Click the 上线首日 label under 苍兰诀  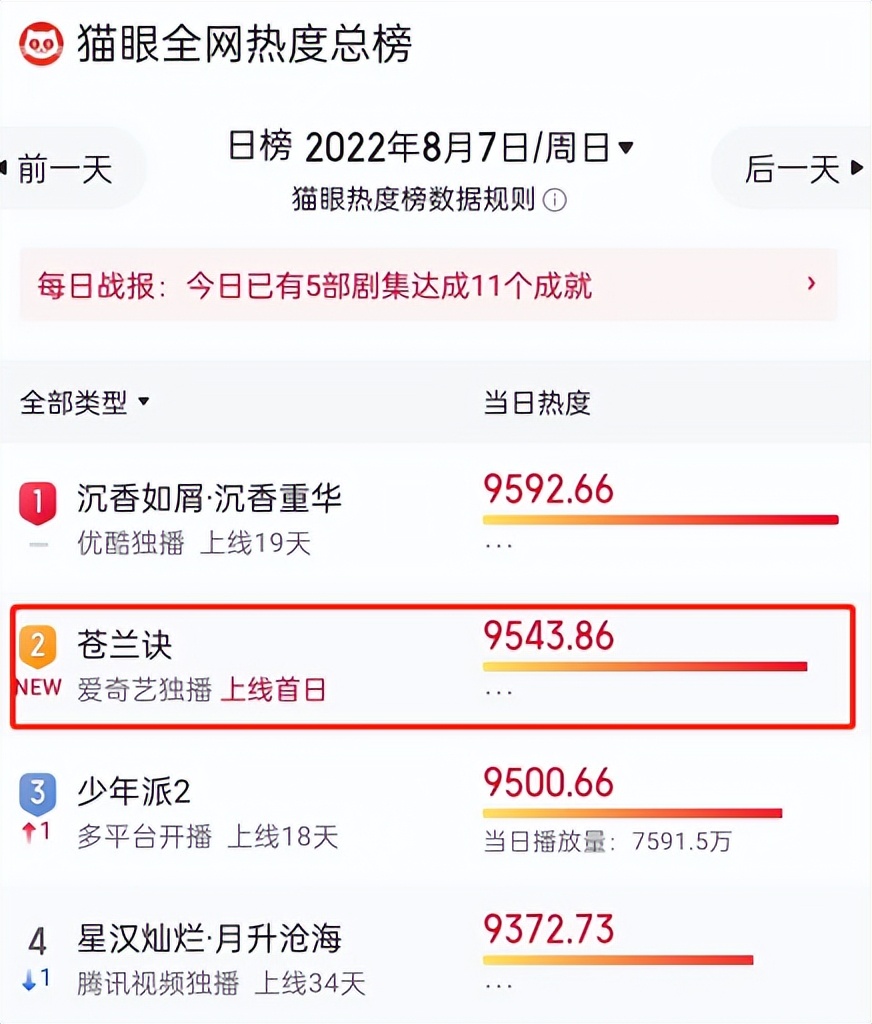(276, 691)
